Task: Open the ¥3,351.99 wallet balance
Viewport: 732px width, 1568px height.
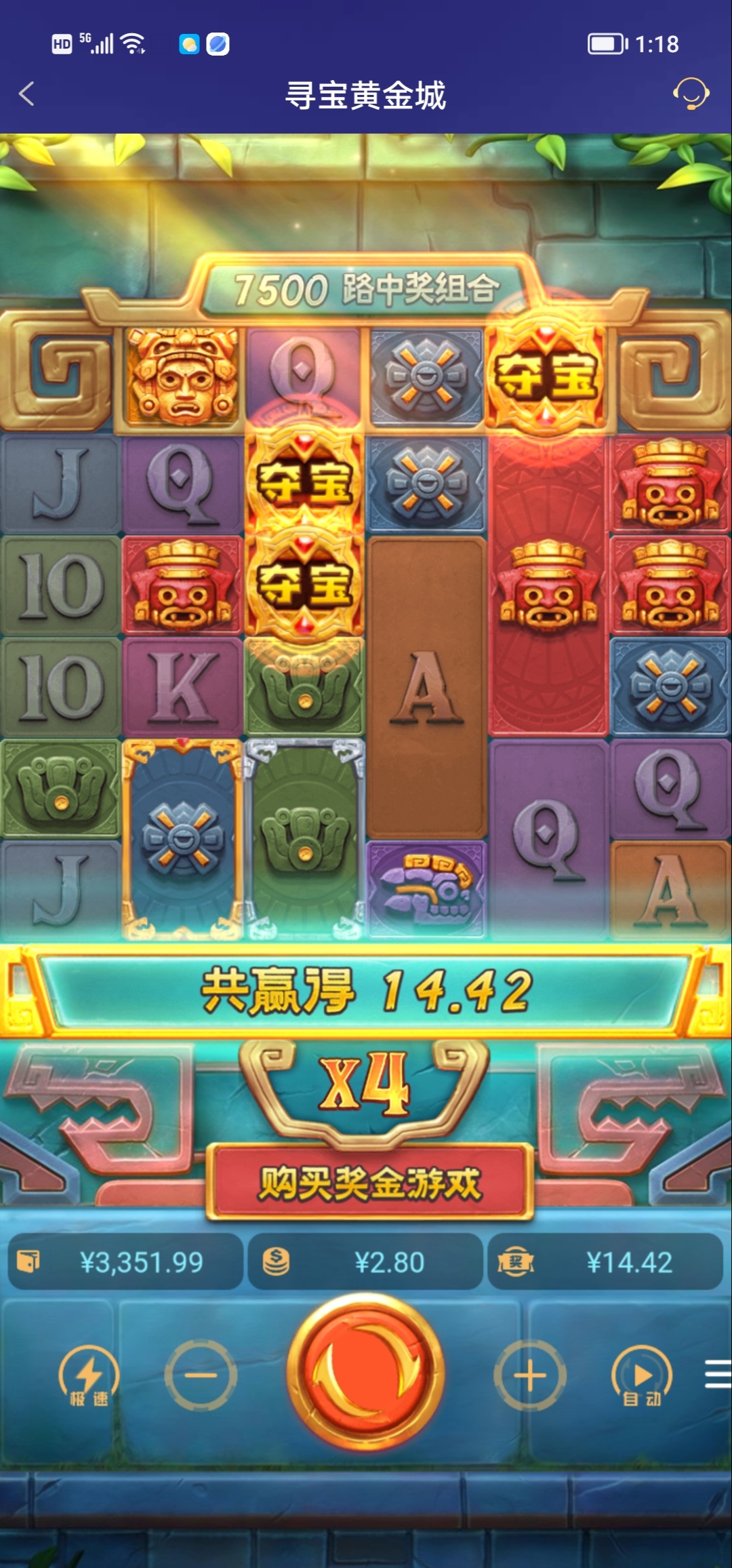Action: click(x=125, y=1262)
